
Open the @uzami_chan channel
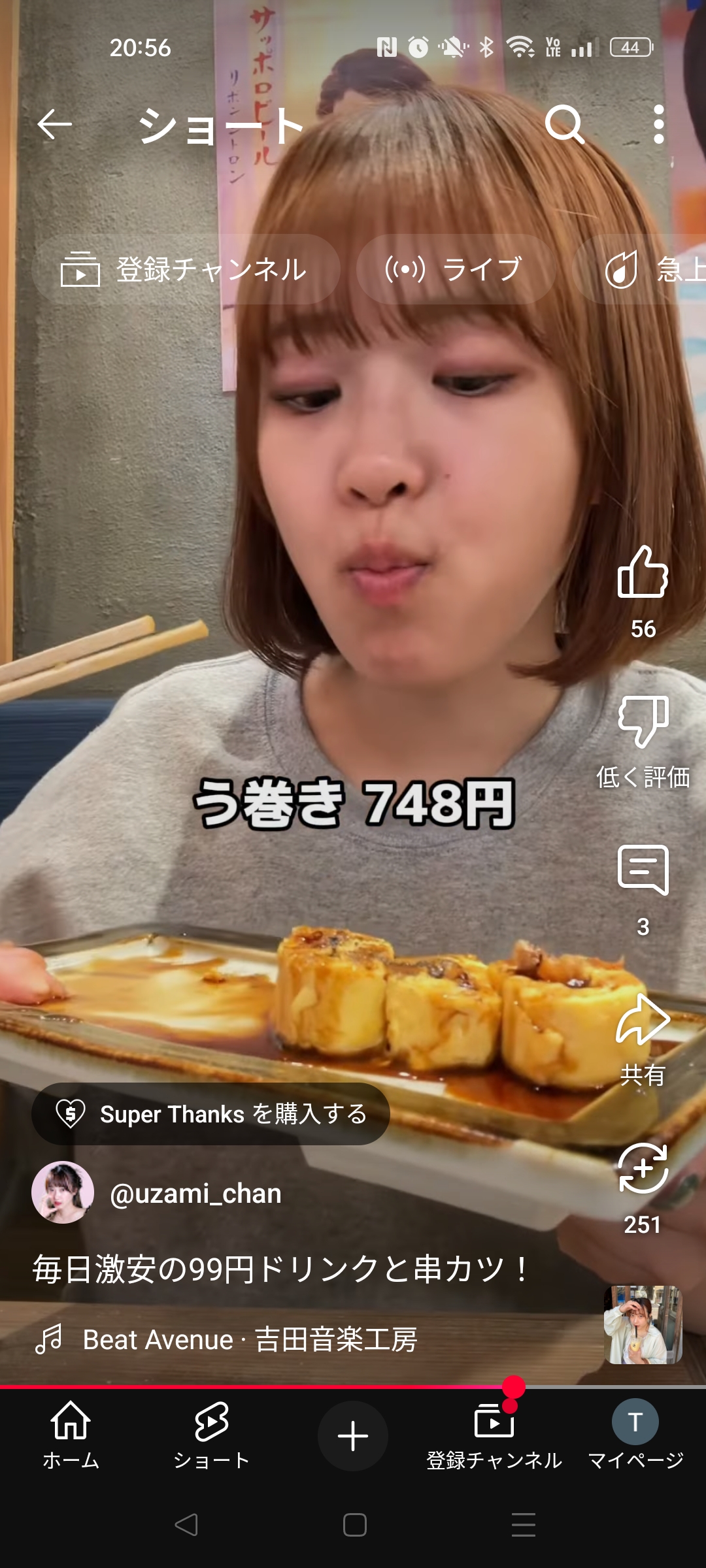click(x=195, y=1194)
